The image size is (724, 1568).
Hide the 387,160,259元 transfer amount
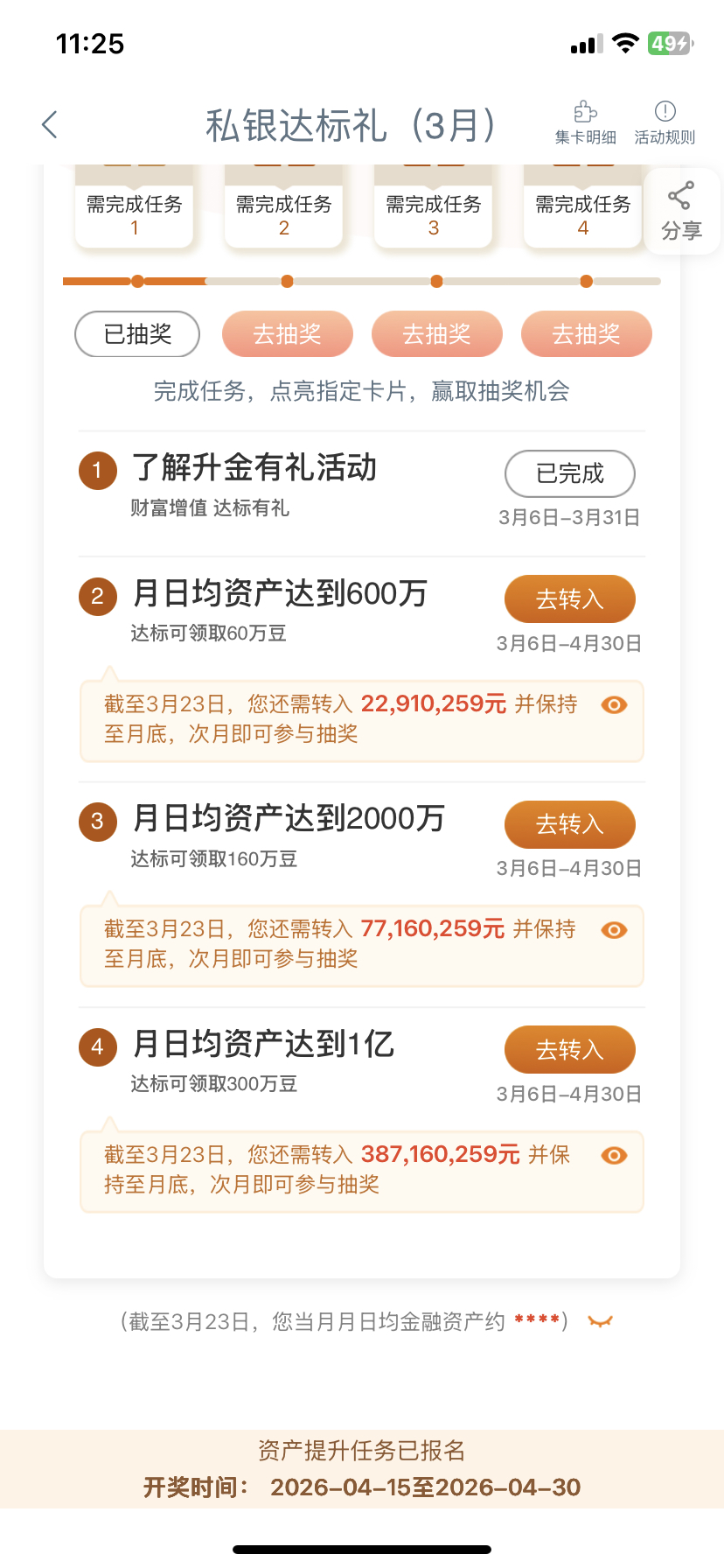tap(614, 1156)
